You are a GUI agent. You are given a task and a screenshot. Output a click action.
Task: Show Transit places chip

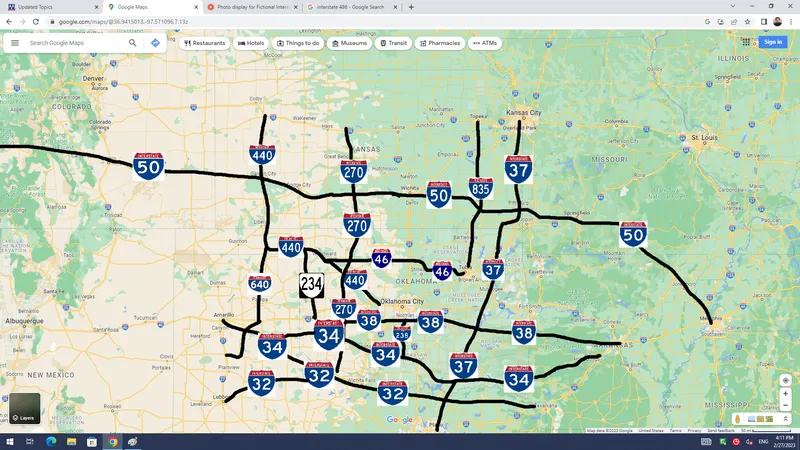[393, 43]
